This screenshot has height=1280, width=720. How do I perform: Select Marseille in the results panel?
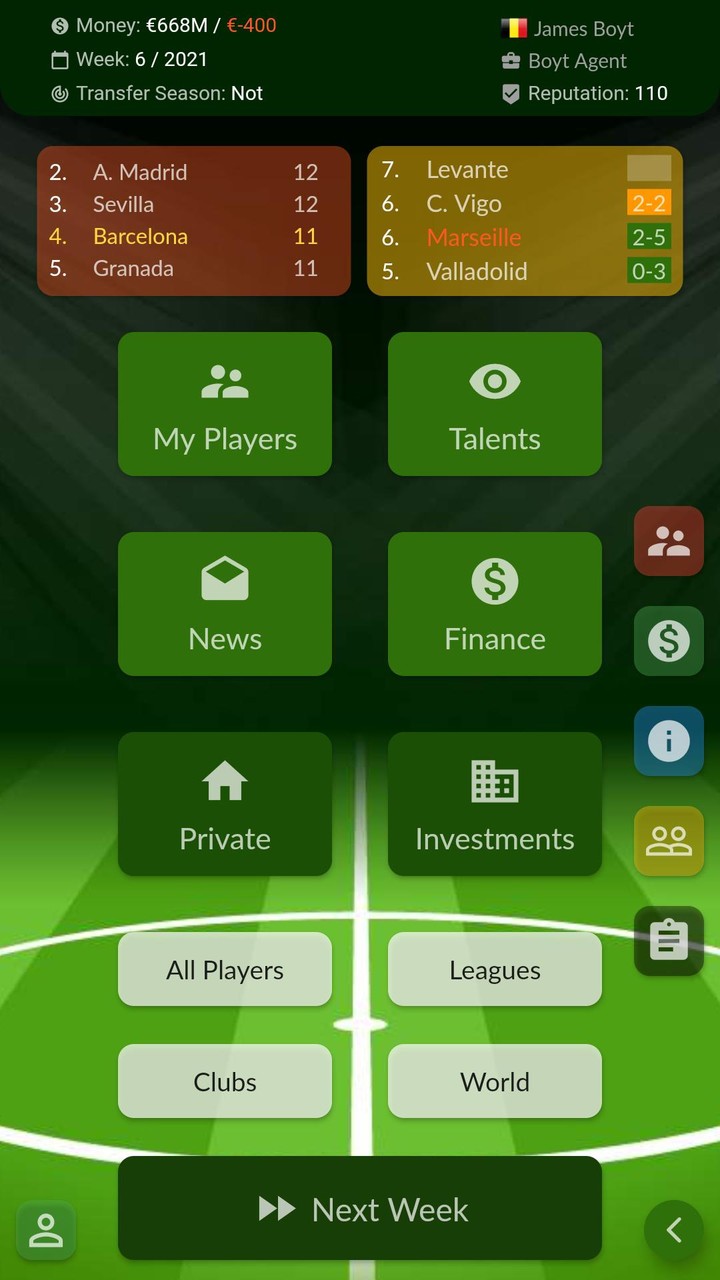click(x=473, y=238)
